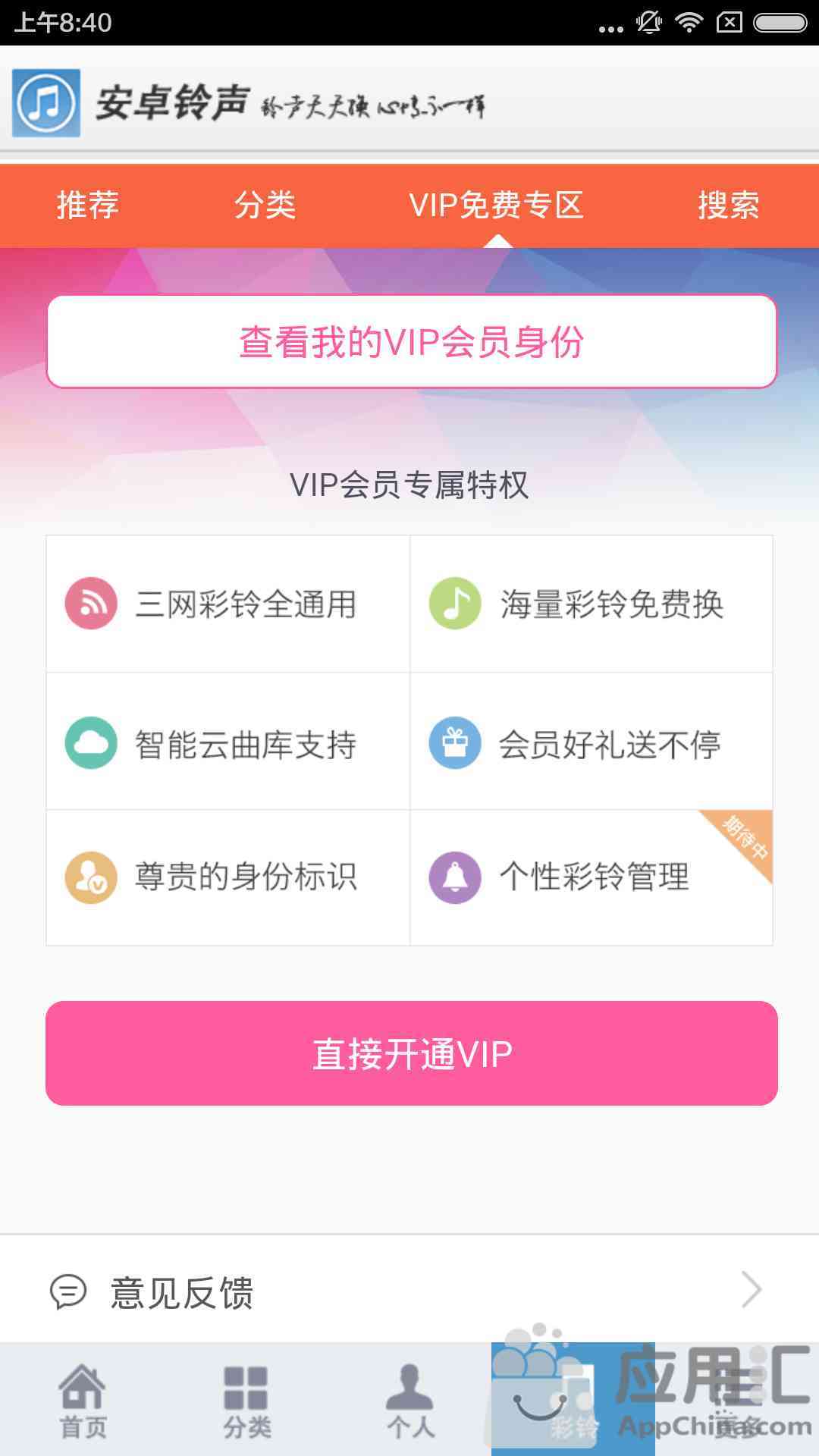Screen dimensions: 819x1456
Task: Switch to the 个人 bottom tab
Action: tap(410, 1401)
